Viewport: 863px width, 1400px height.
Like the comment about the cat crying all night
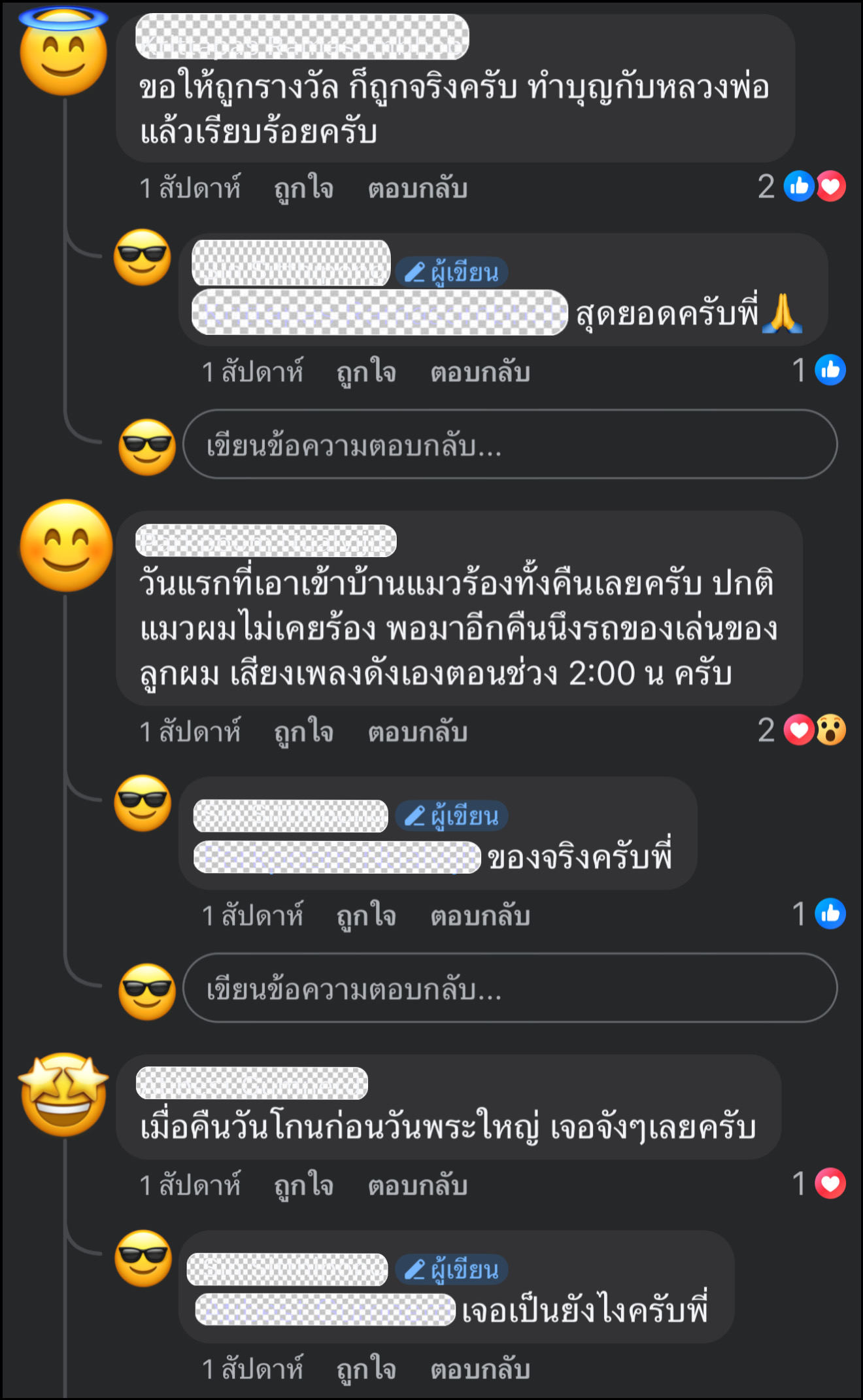[x=303, y=732]
